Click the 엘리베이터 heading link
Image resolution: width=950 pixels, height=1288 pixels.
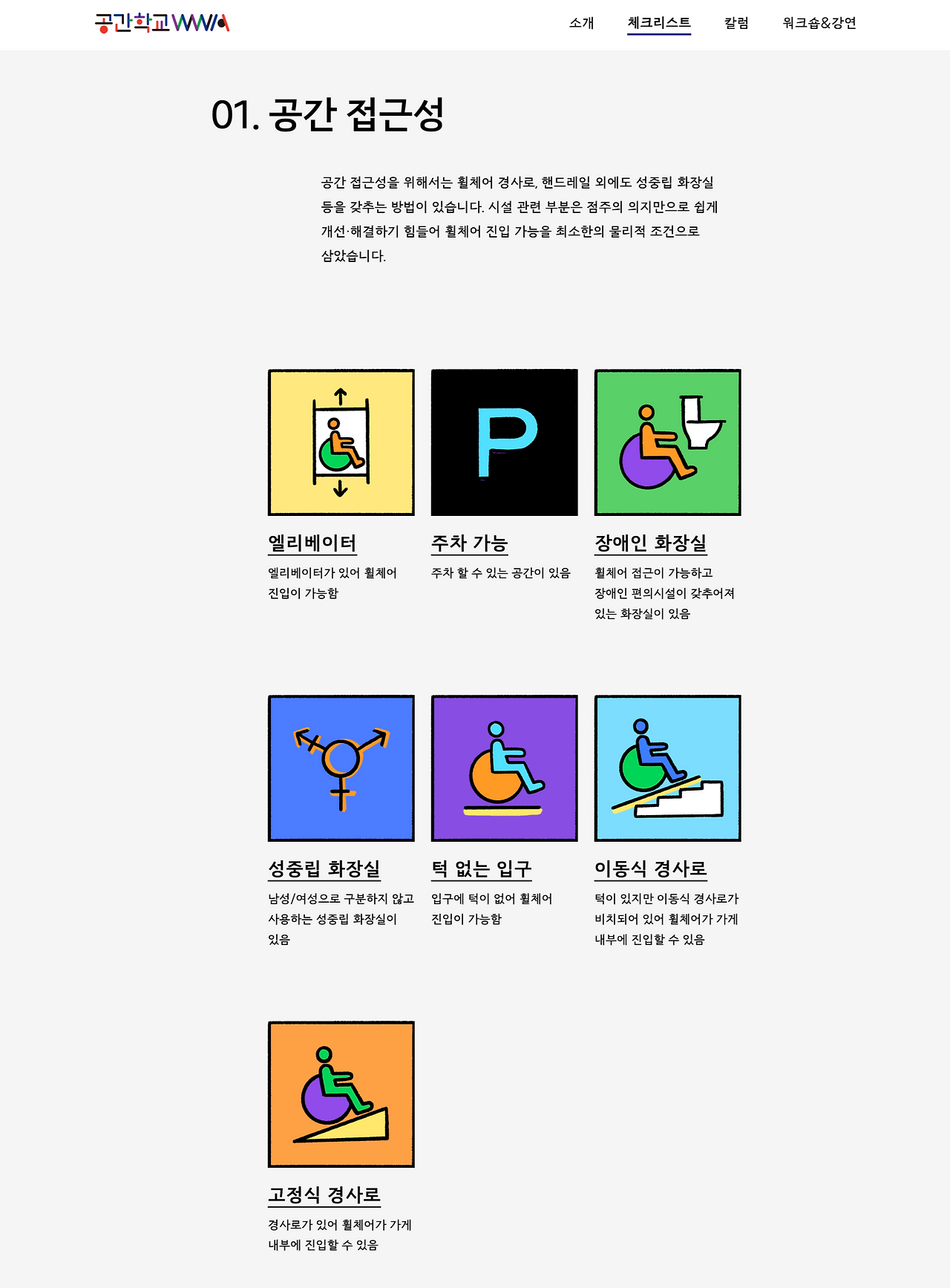click(312, 543)
